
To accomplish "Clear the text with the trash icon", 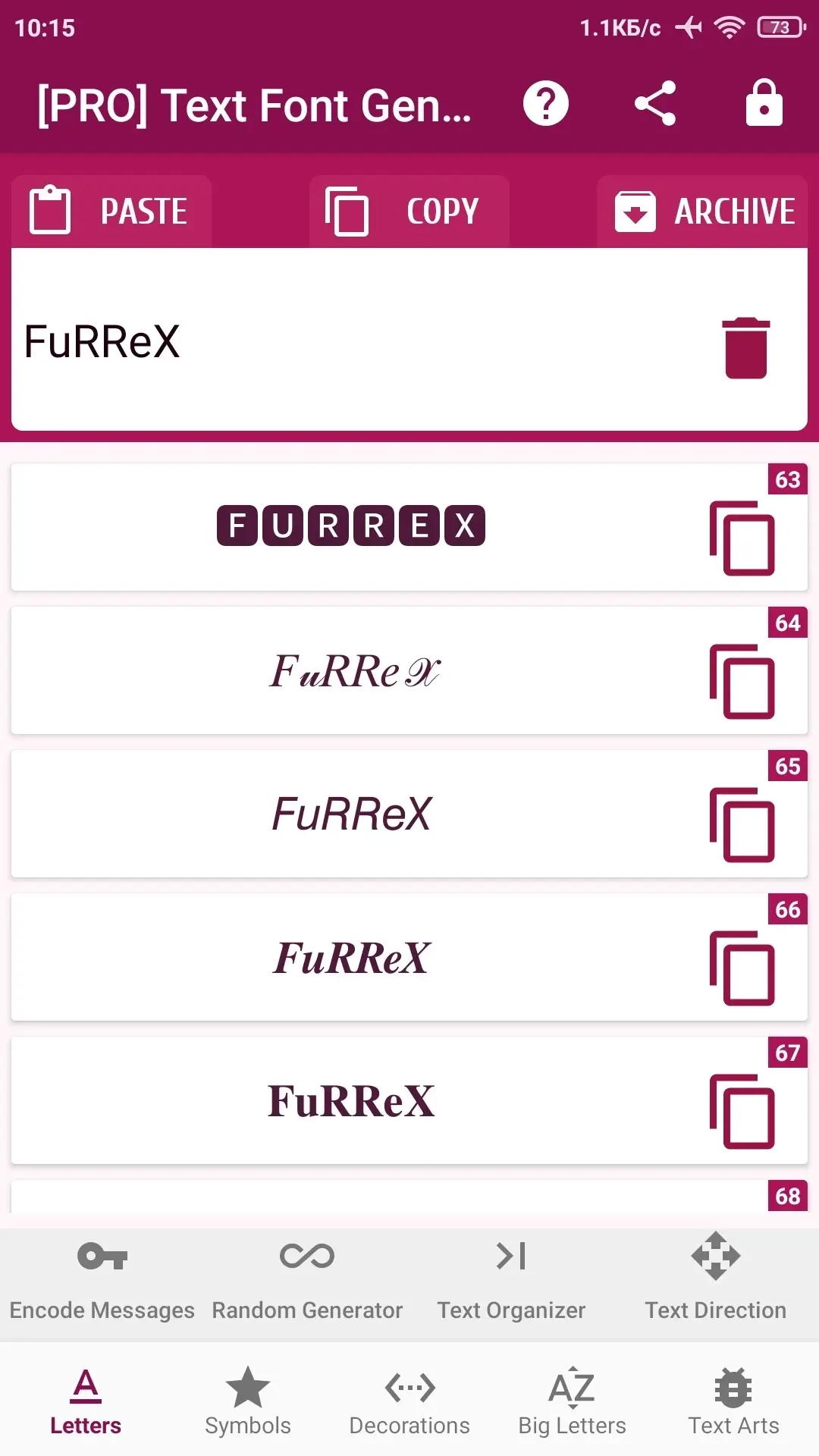I will [746, 347].
